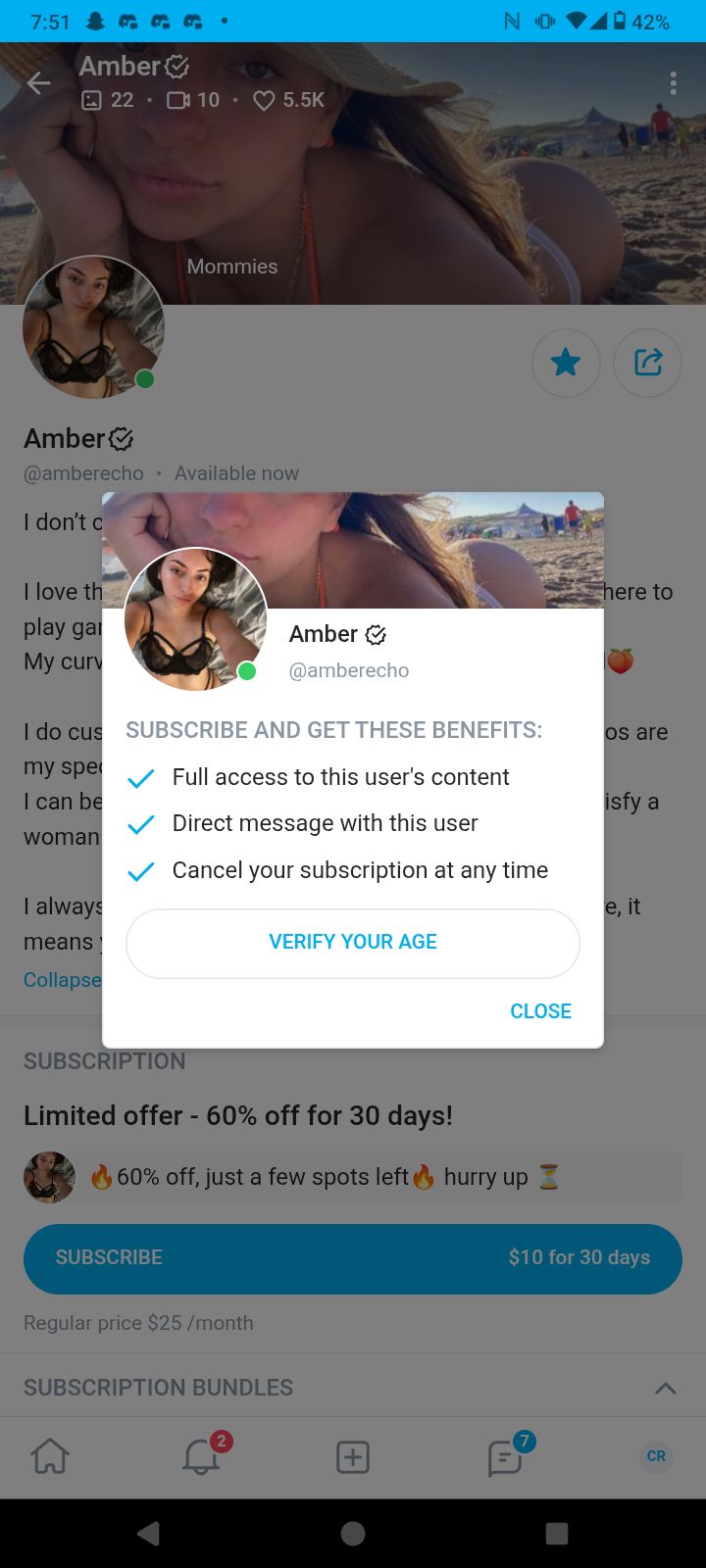Collapse the profile bio text
Viewport: 706px width, 1568px height.
pyautogui.click(x=62, y=980)
